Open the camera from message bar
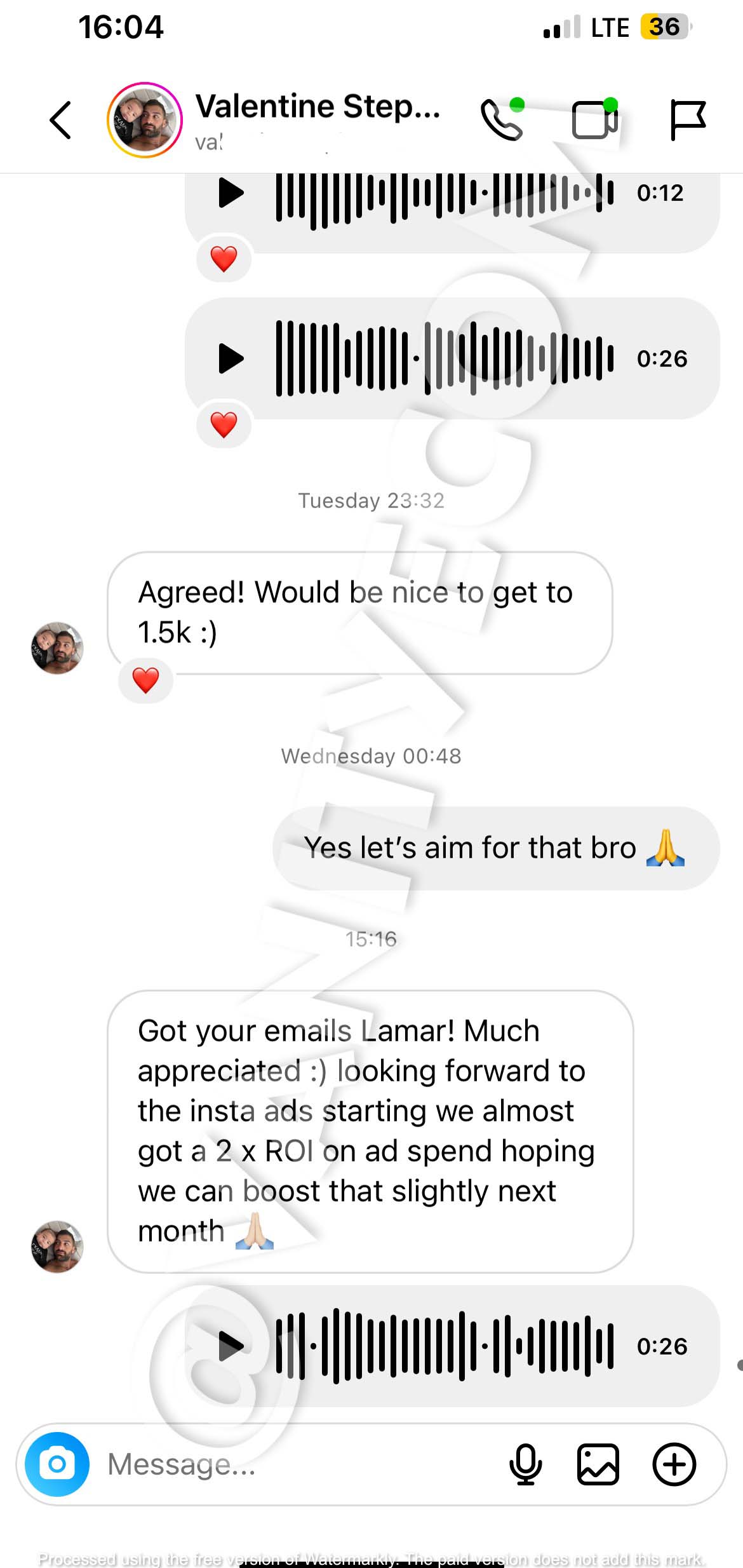Image resolution: width=743 pixels, height=1568 pixels. point(57,1464)
